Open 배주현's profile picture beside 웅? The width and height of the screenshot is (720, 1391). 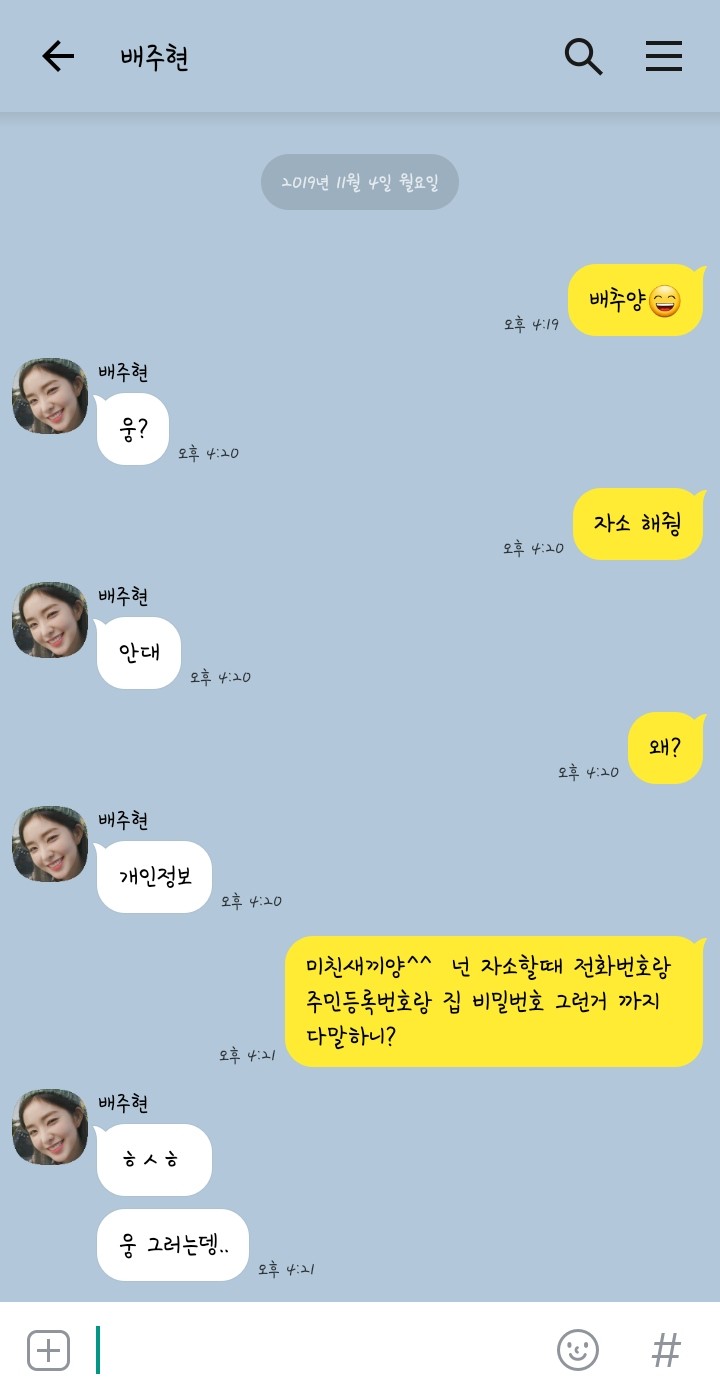pos(50,396)
